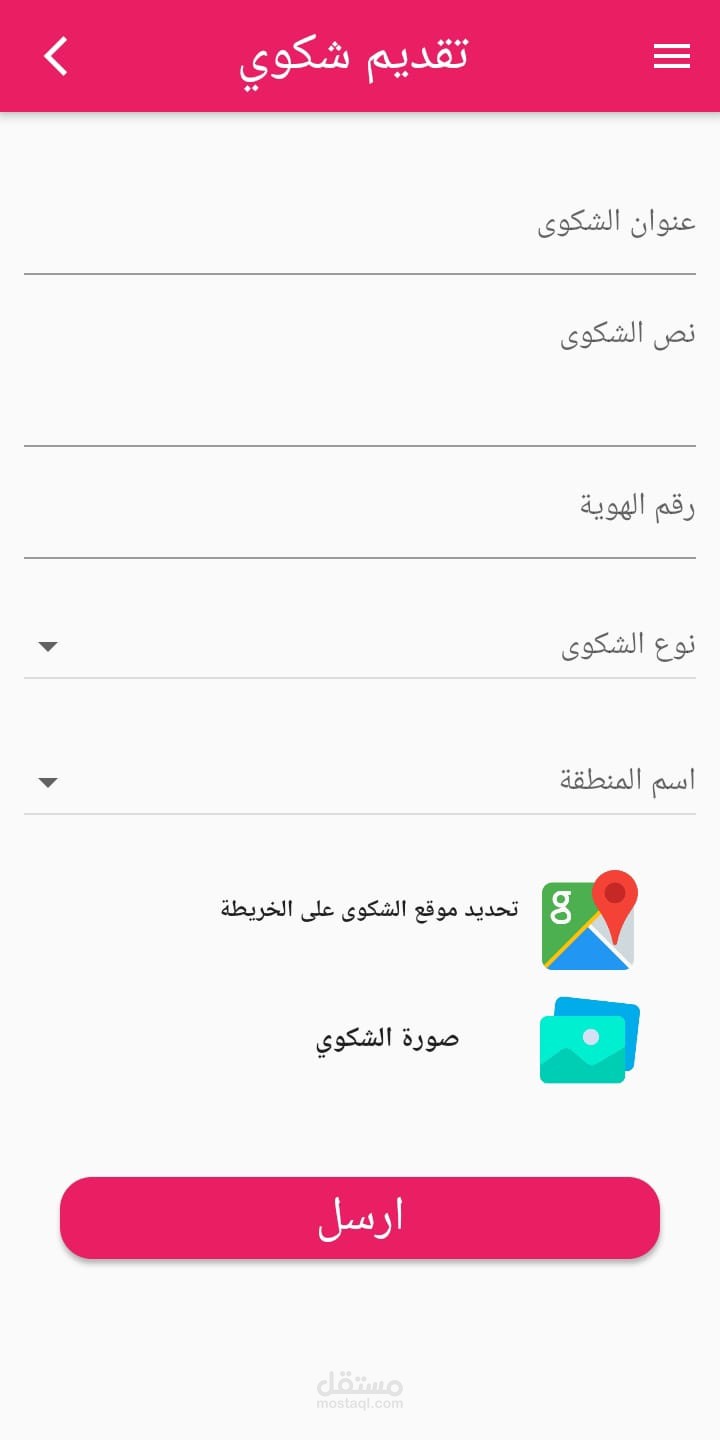Image resolution: width=720 pixels, height=1440 pixels.
Task: Enter the رقم الهوية field
Action: 360,510
